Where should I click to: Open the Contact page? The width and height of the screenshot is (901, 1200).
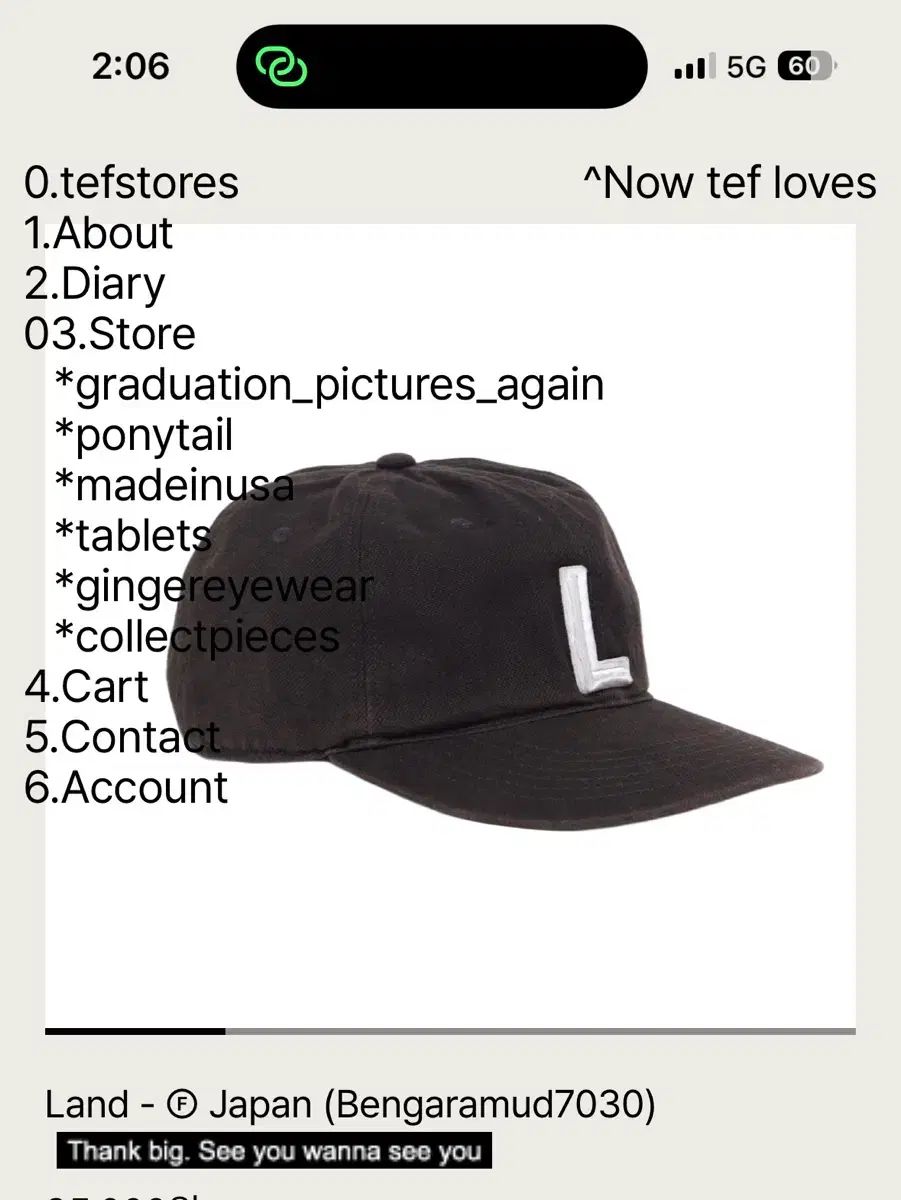point(121,737)
